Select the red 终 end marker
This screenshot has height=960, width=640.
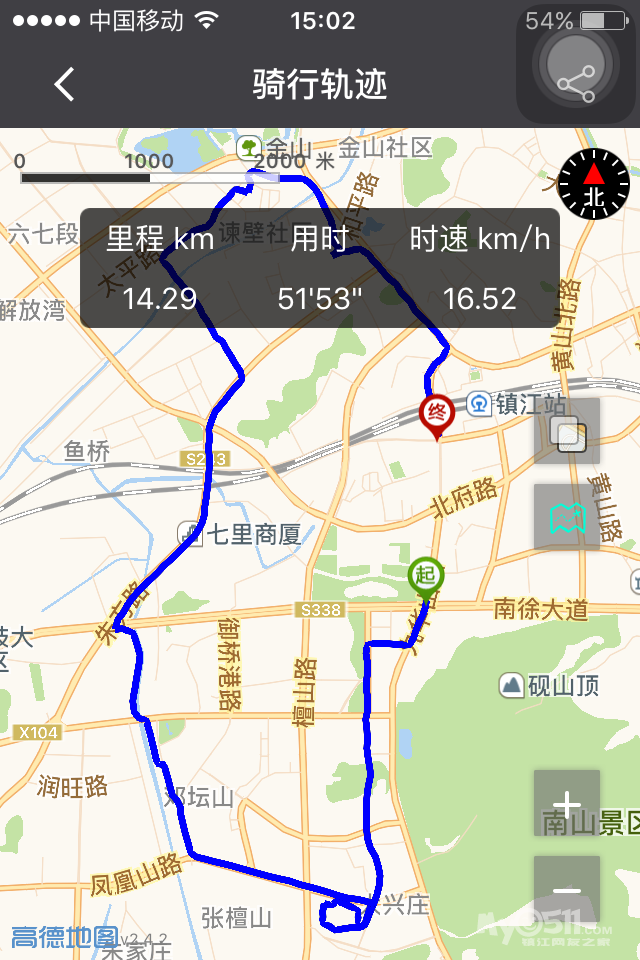[x=437, y=413]
